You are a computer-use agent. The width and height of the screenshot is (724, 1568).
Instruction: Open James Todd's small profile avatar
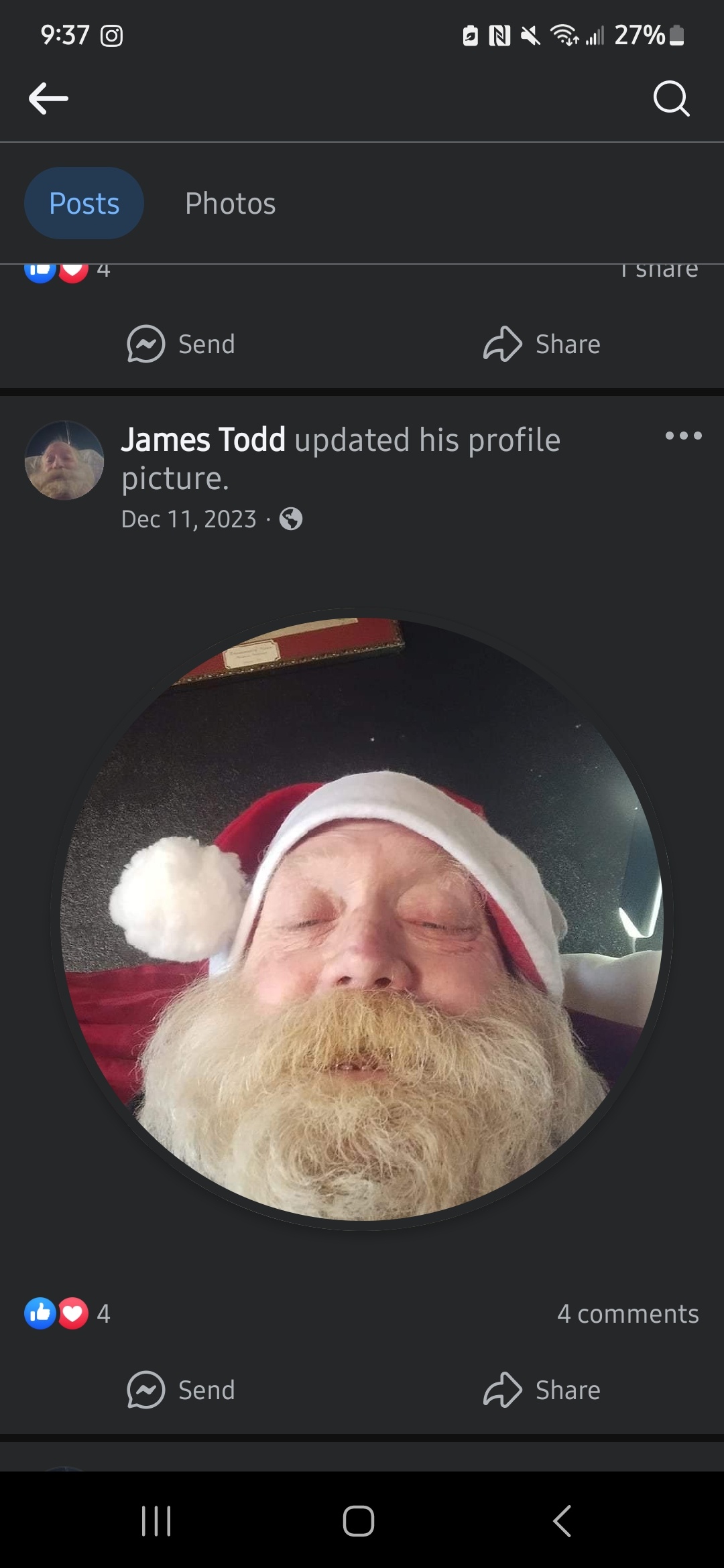coord(64,460)
